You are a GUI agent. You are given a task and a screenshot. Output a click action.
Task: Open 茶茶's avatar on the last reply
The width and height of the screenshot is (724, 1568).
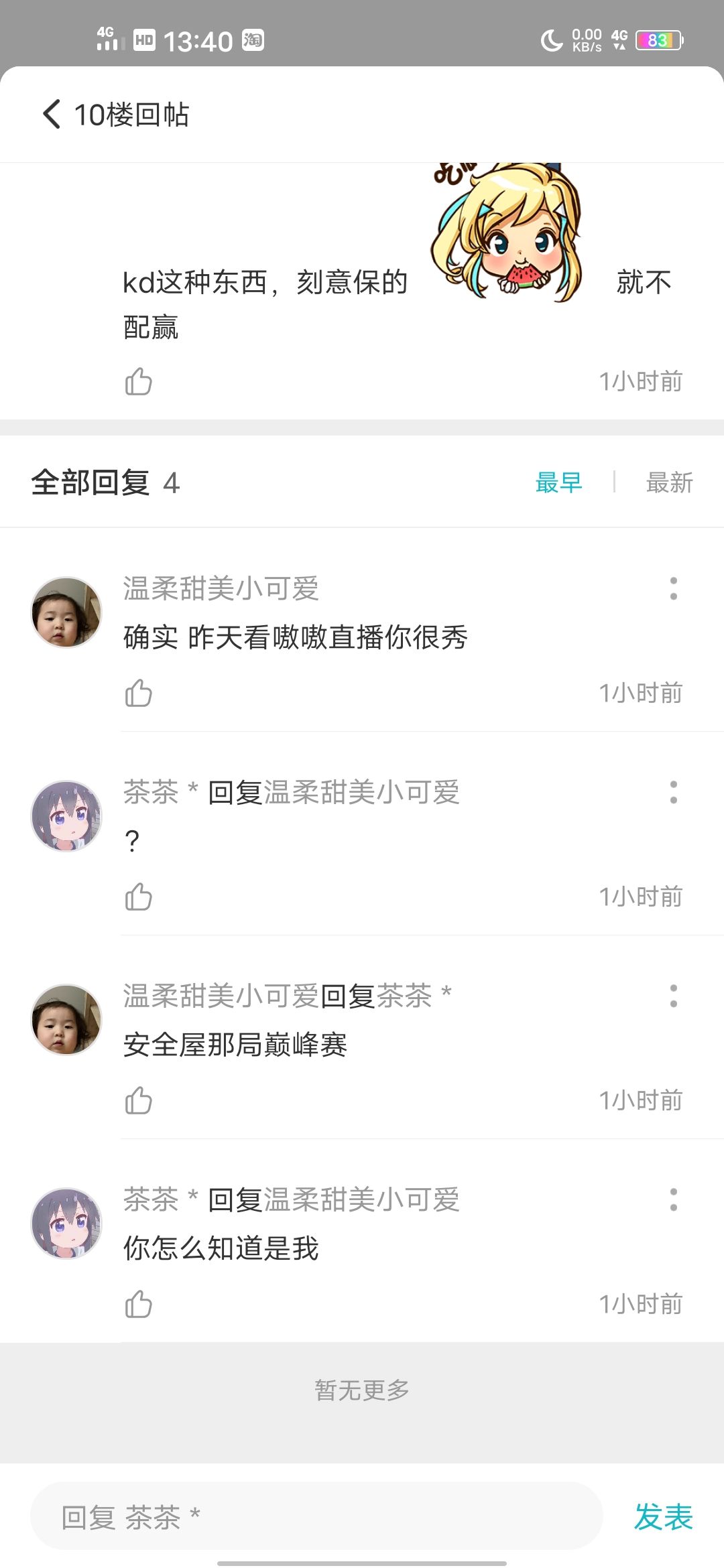66,1224
